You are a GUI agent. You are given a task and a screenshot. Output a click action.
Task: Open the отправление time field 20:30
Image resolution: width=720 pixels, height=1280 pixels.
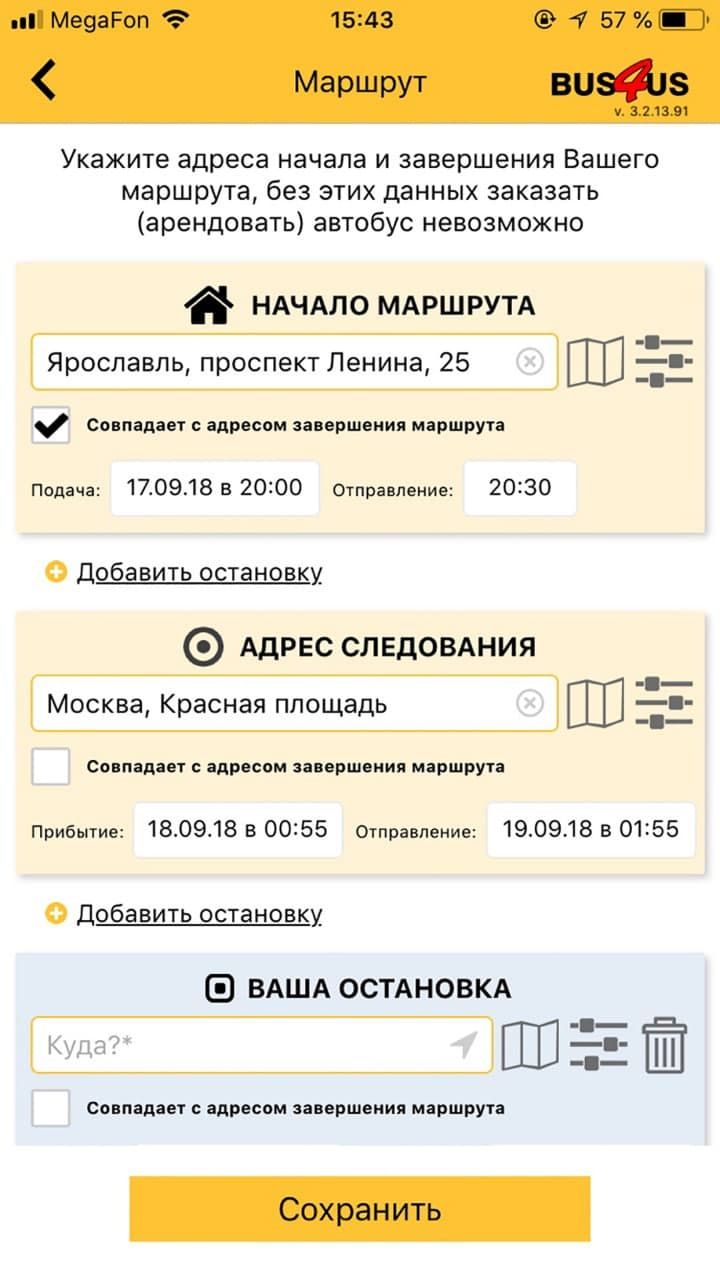(x=520, y=488)
